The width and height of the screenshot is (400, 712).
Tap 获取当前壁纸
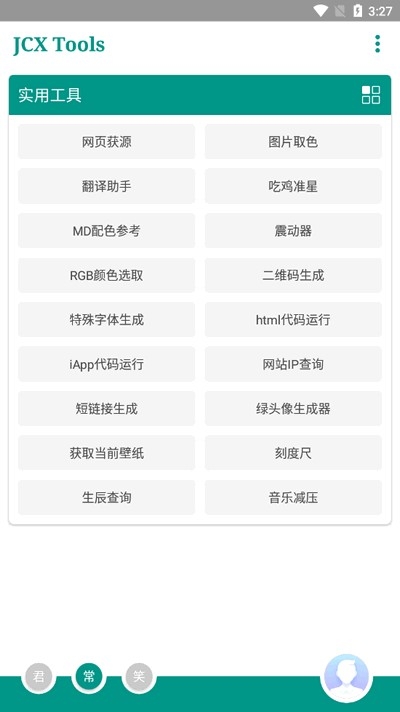tap(107, 453)
